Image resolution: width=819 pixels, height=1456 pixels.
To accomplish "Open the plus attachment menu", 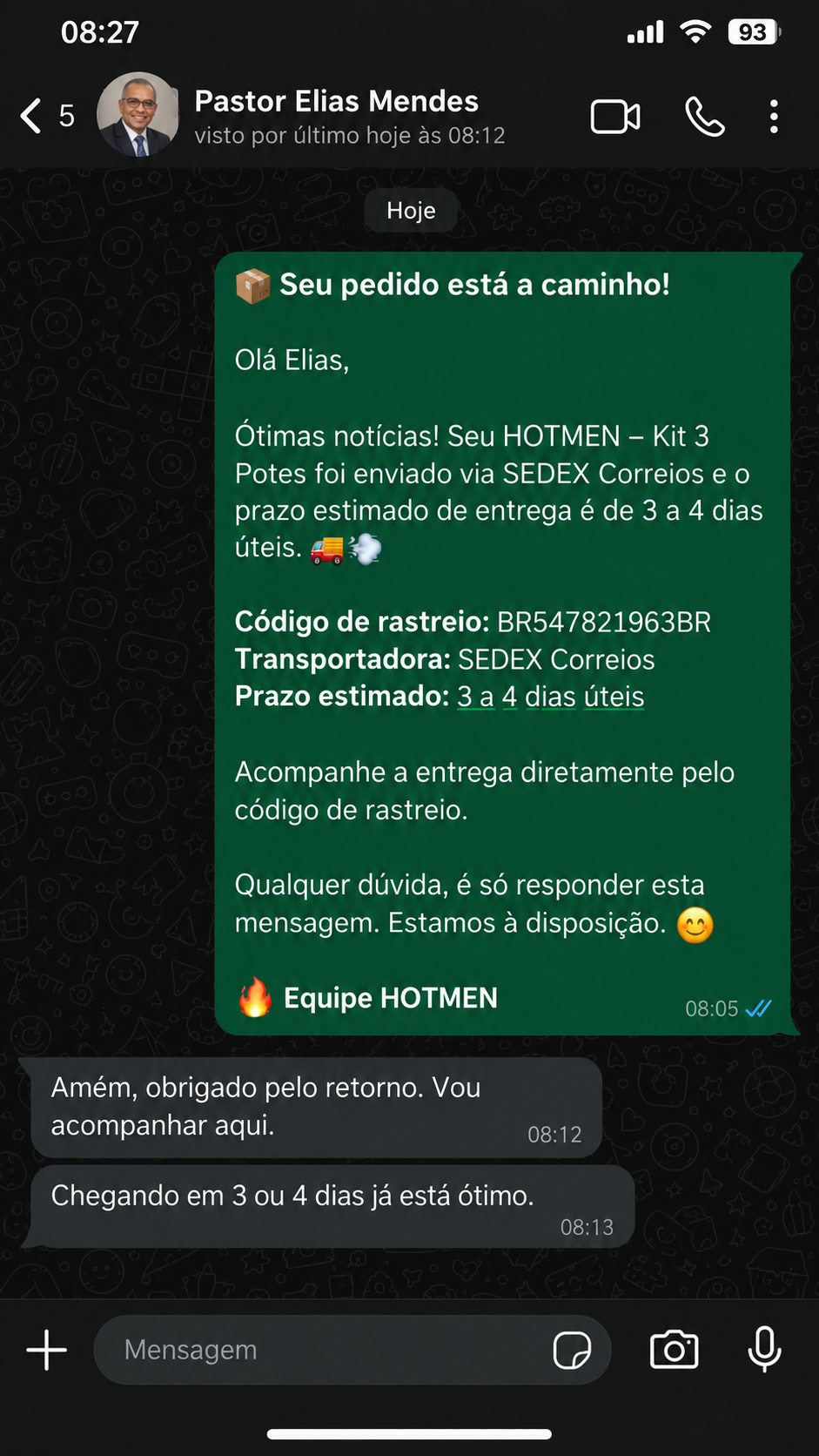I will tap(47, 1350).
